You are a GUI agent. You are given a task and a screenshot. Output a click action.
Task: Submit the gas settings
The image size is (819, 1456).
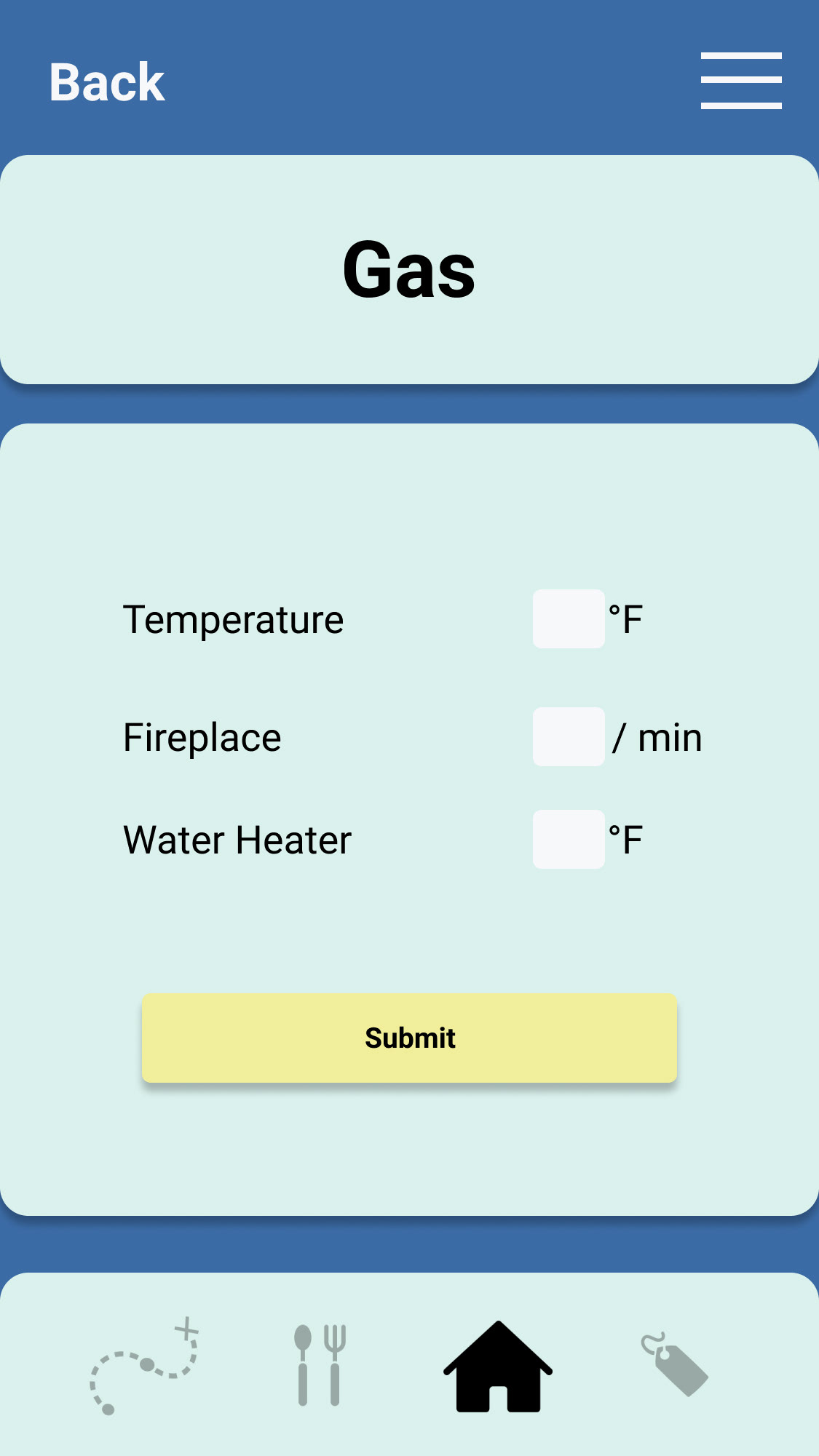coord(409,1038)
